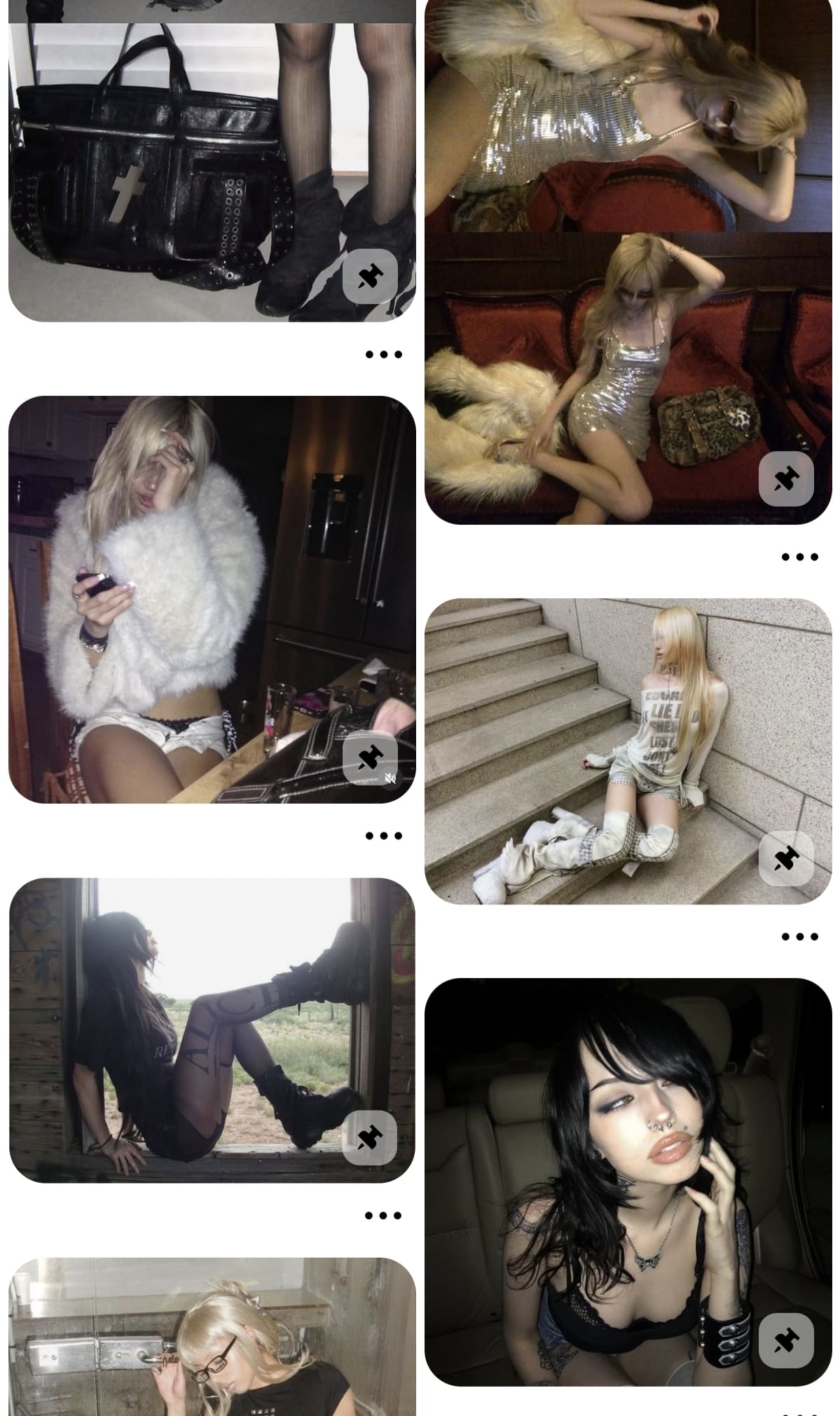Save the black cross handbag pin

click(370, 276)
